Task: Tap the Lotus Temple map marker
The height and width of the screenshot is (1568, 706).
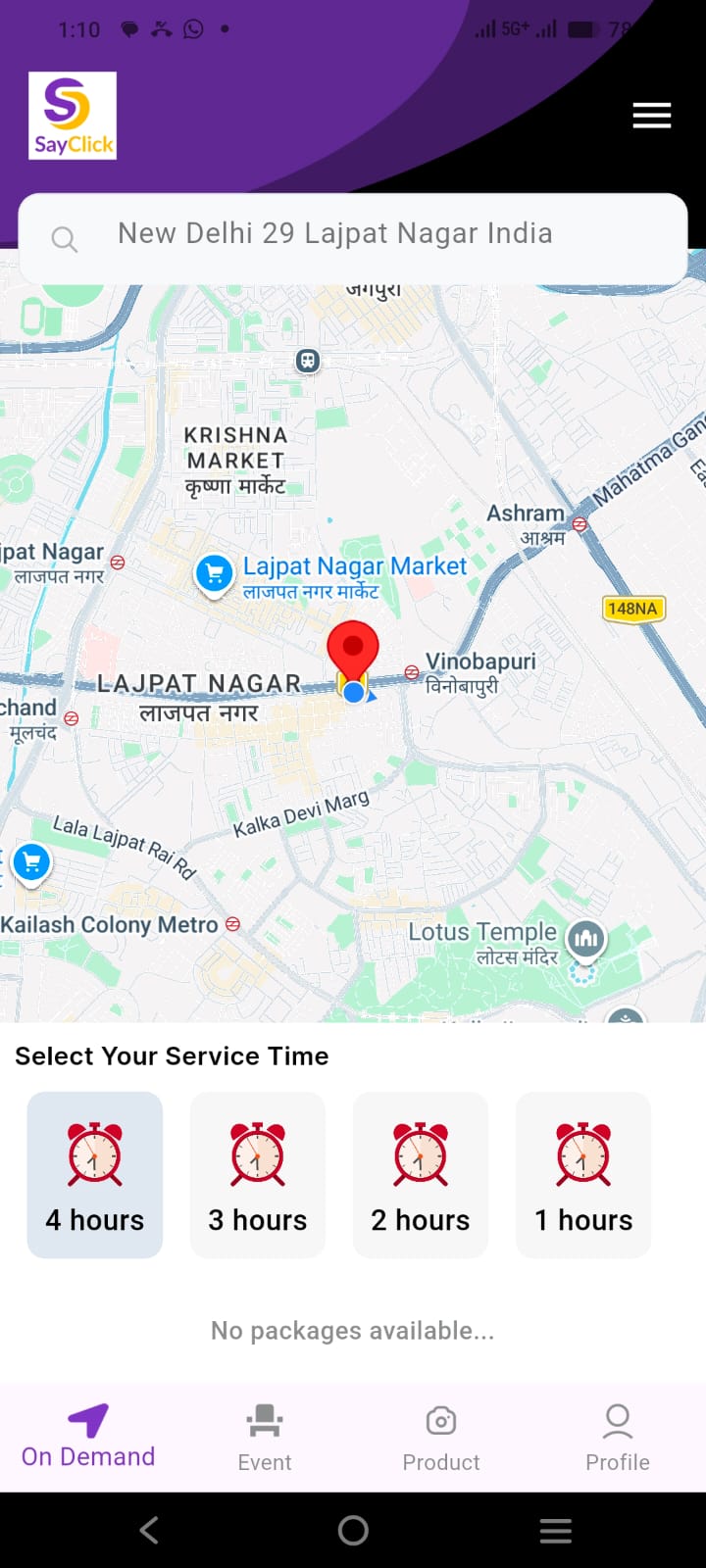Action: tap(586, 939)
